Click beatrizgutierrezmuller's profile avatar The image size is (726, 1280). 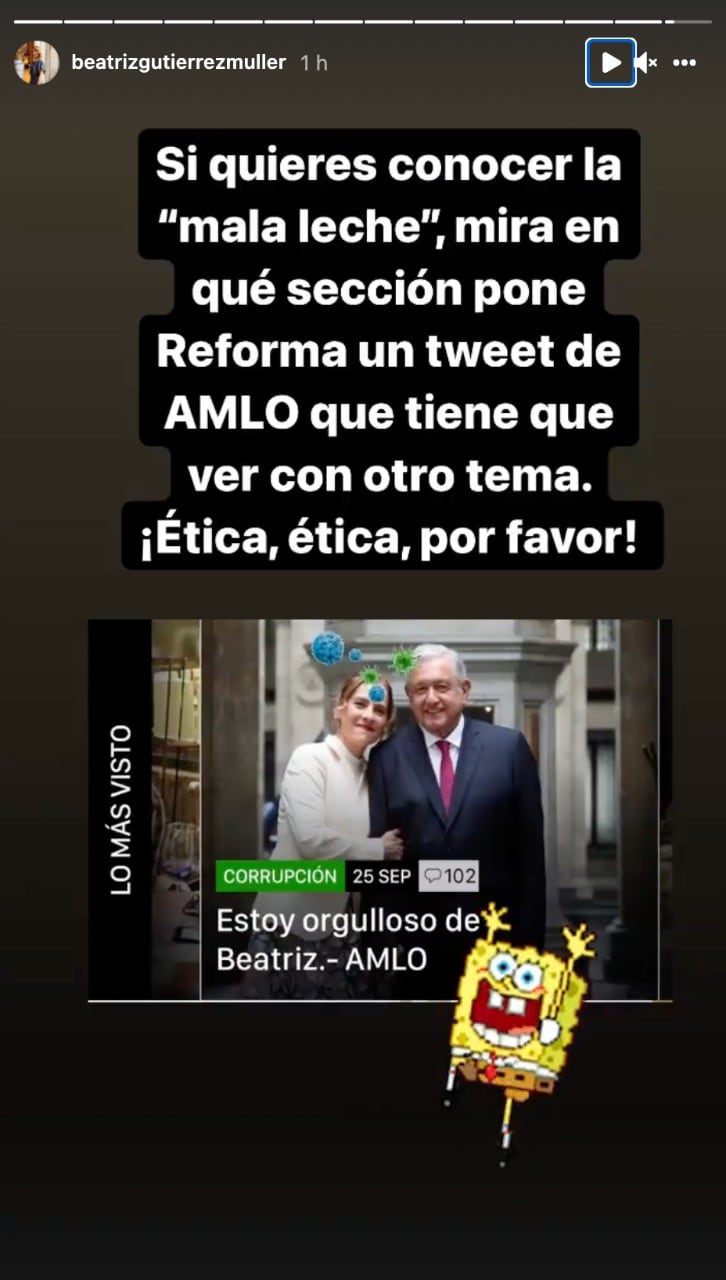pos(37,62)
